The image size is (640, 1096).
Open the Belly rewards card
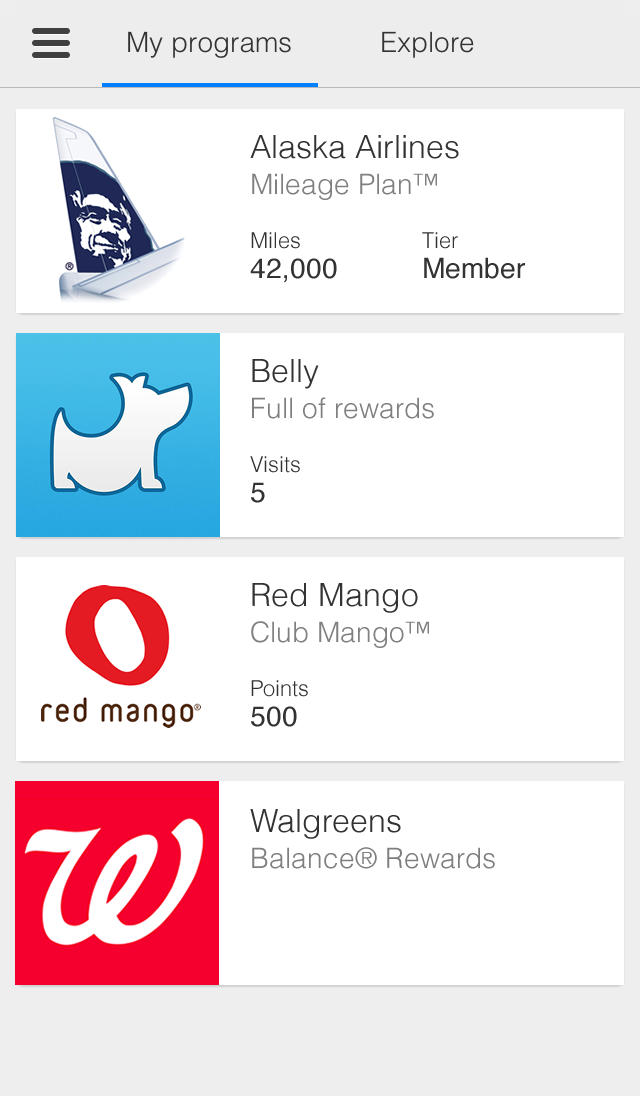(x=320, y=435)
